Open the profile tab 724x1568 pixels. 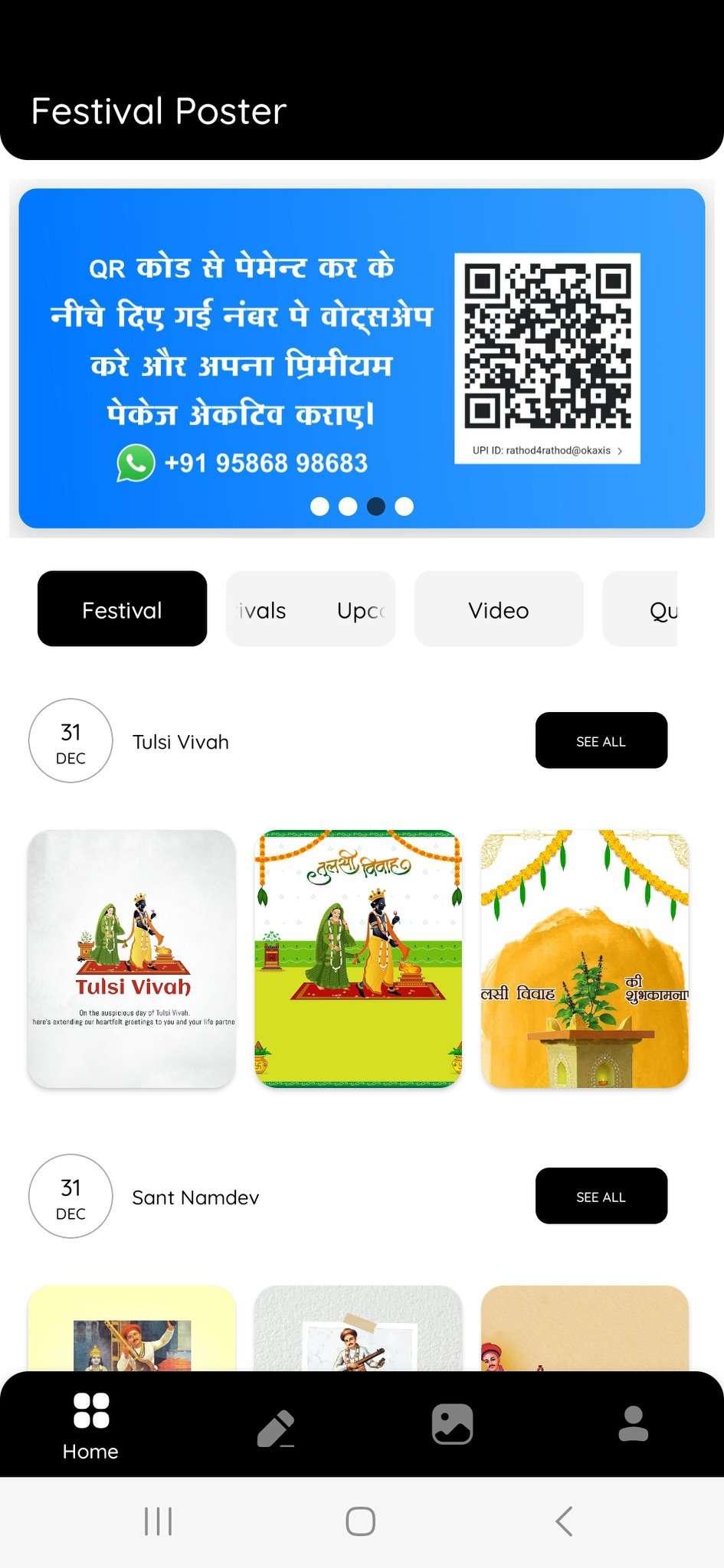point(633,1424)
